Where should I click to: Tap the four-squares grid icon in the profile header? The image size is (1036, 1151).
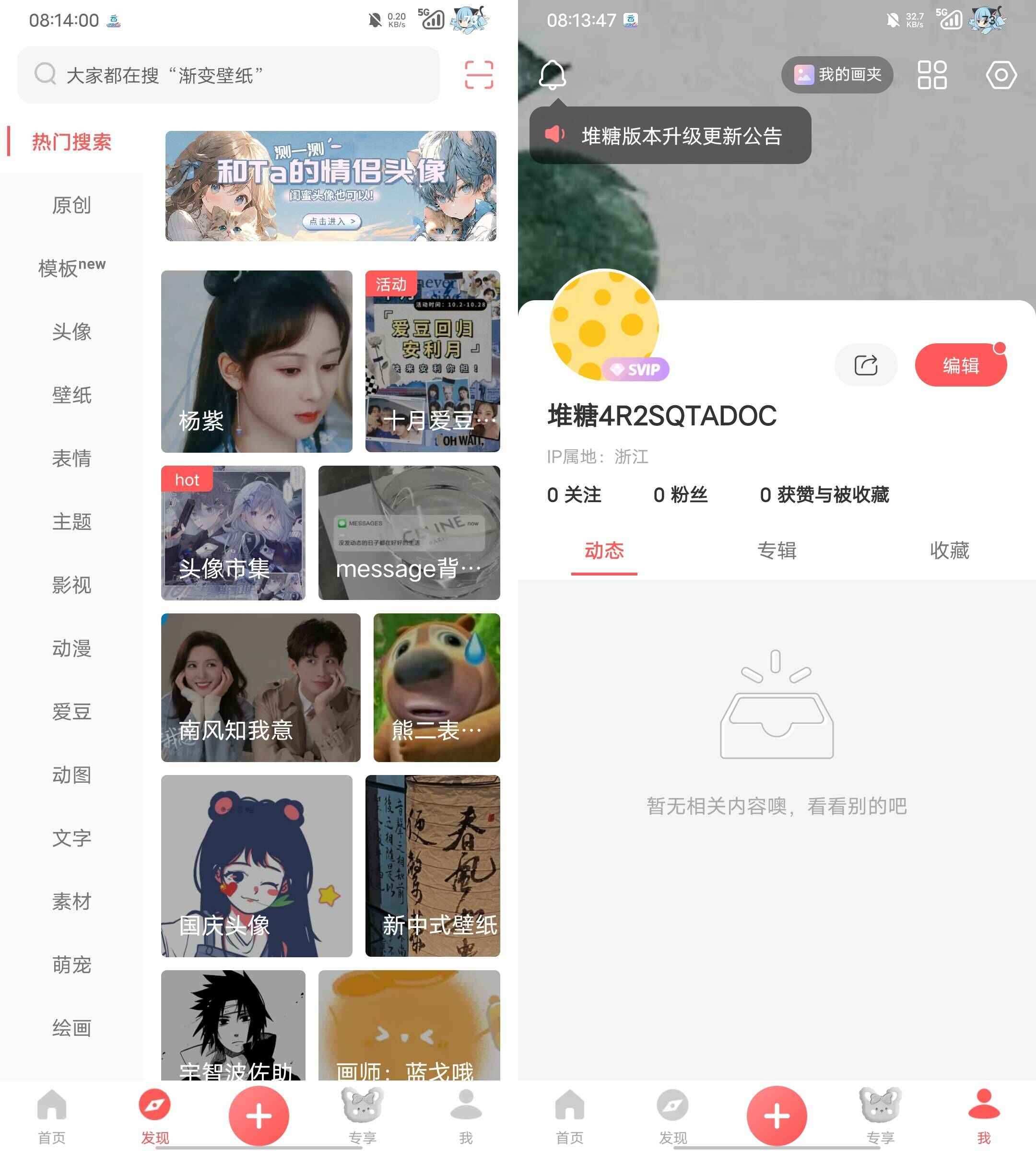[932, 74]
